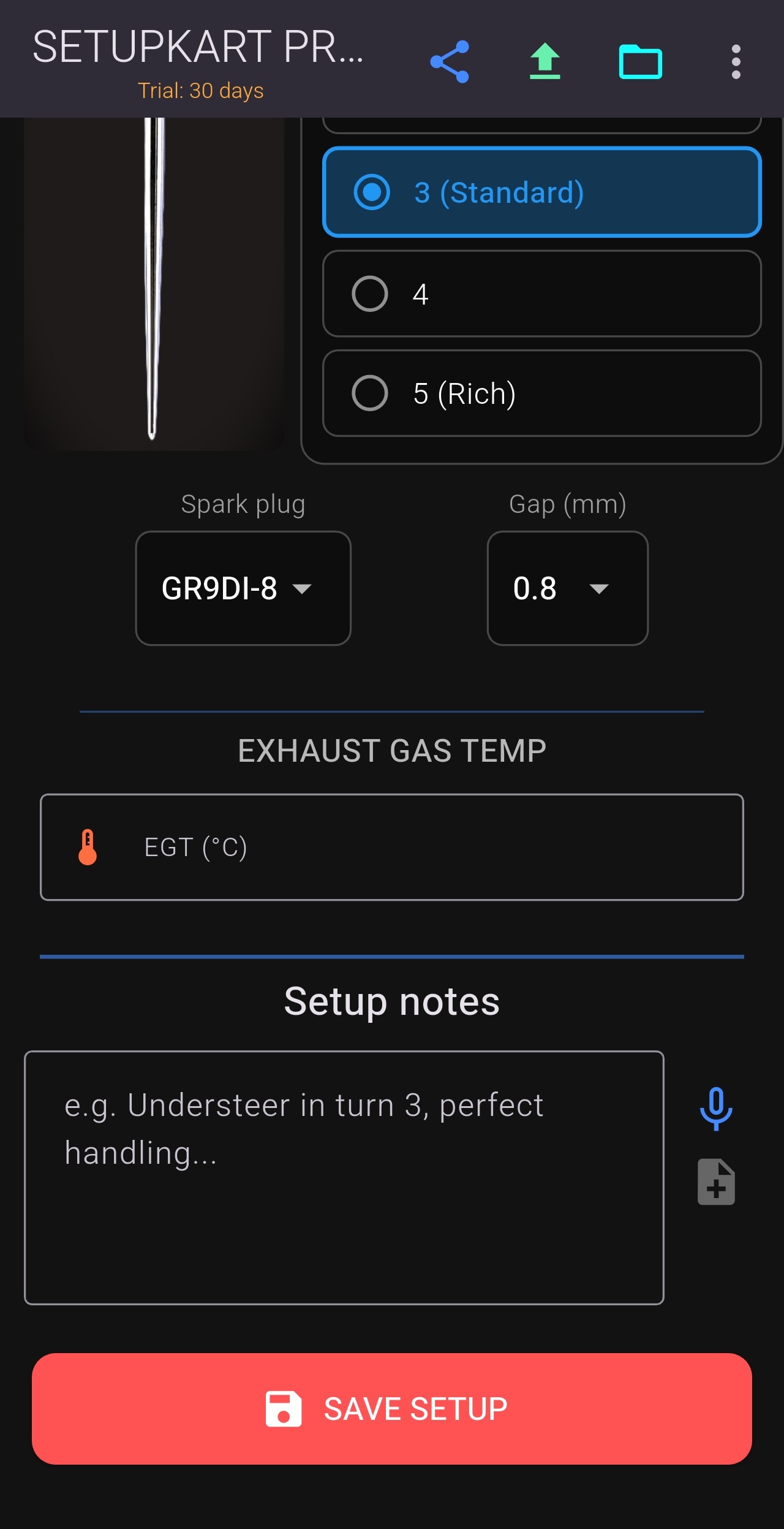Viewport: 784px width, 1529px height.
Task: Dictate notes with the microphone
Action: click(x=716, y=1108)
